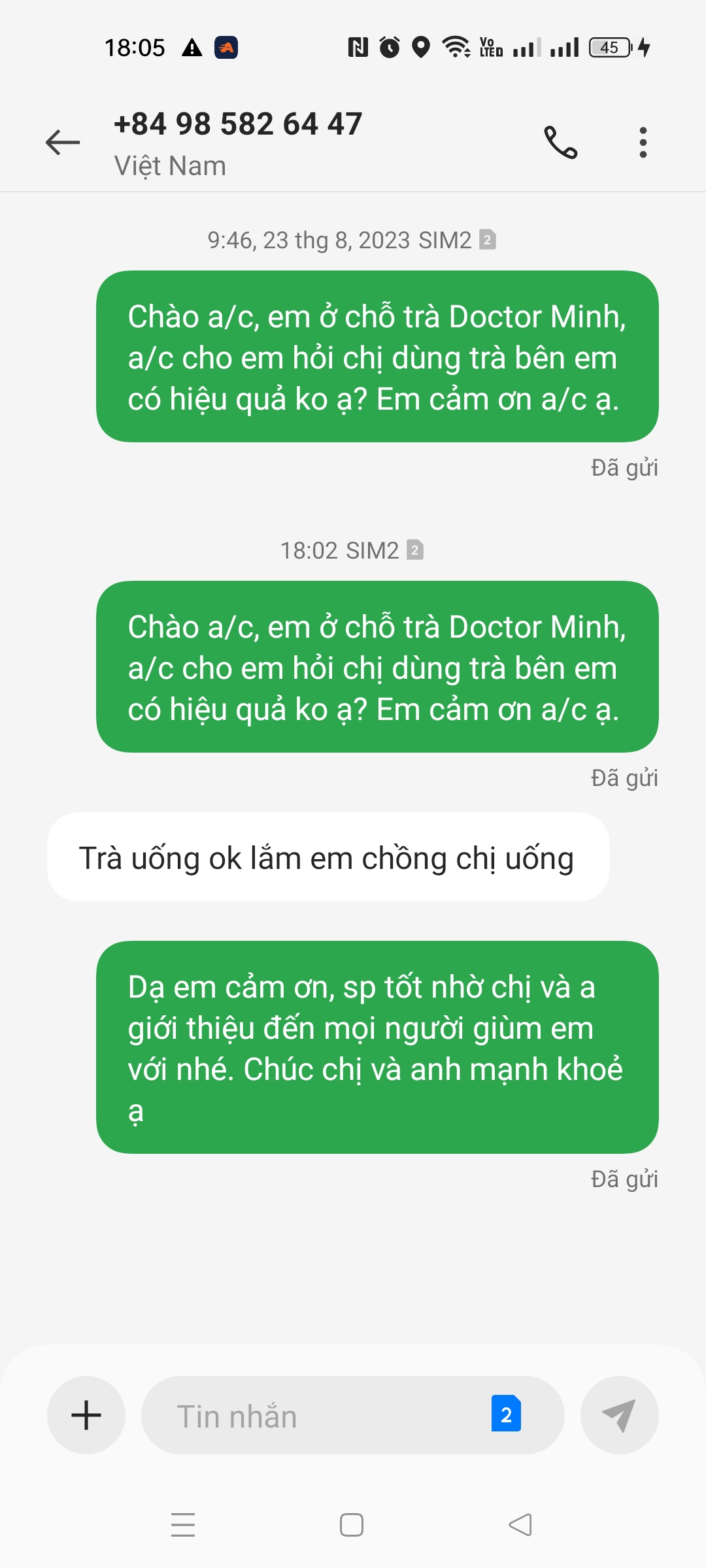This screenshot has height=1568, width=706.
Task: Focus the Tin nhắn message field
Action: pyautogui.click(x=314, y=1415)
